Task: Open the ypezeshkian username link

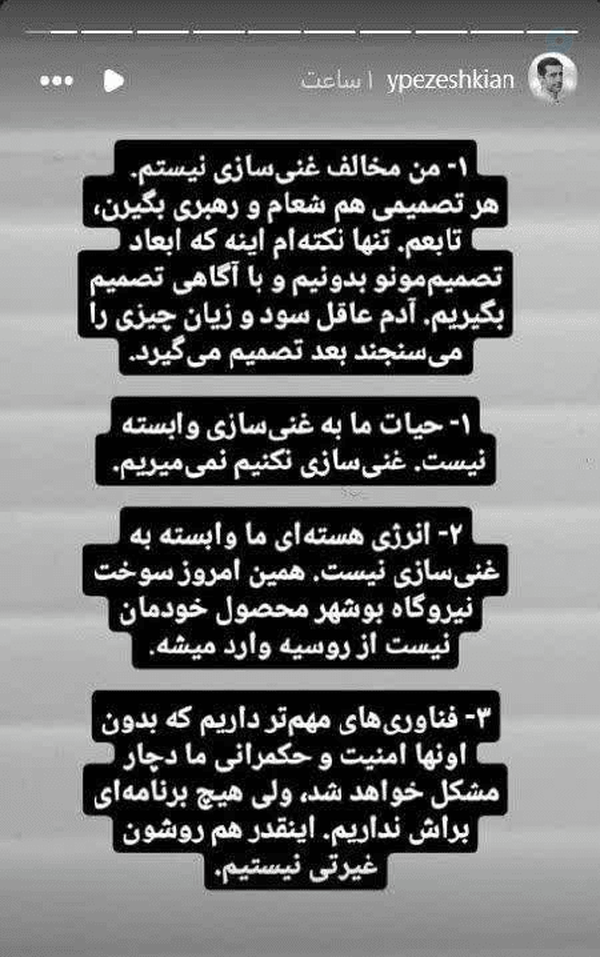Action: click(450, 79)
